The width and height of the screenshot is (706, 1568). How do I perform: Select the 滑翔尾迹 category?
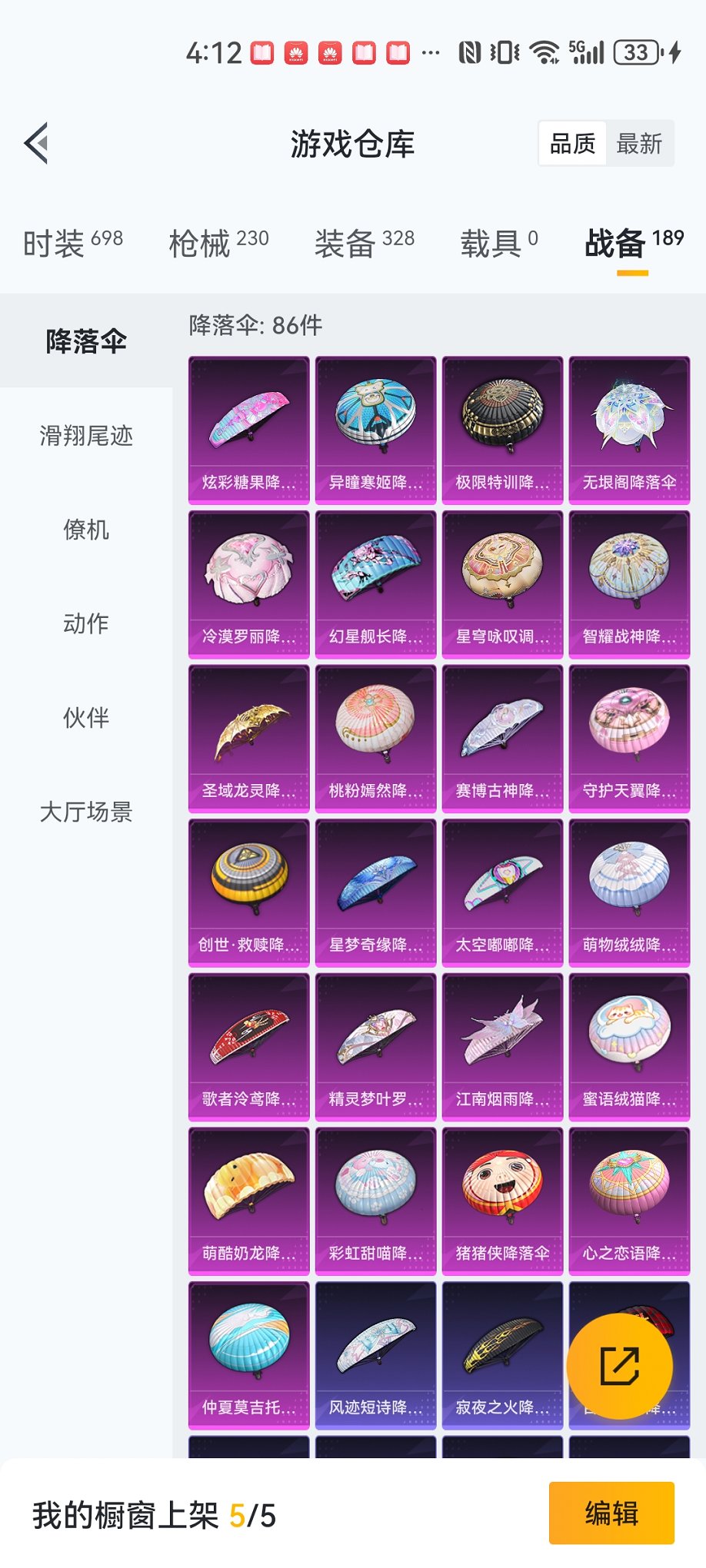pos(86,436)
